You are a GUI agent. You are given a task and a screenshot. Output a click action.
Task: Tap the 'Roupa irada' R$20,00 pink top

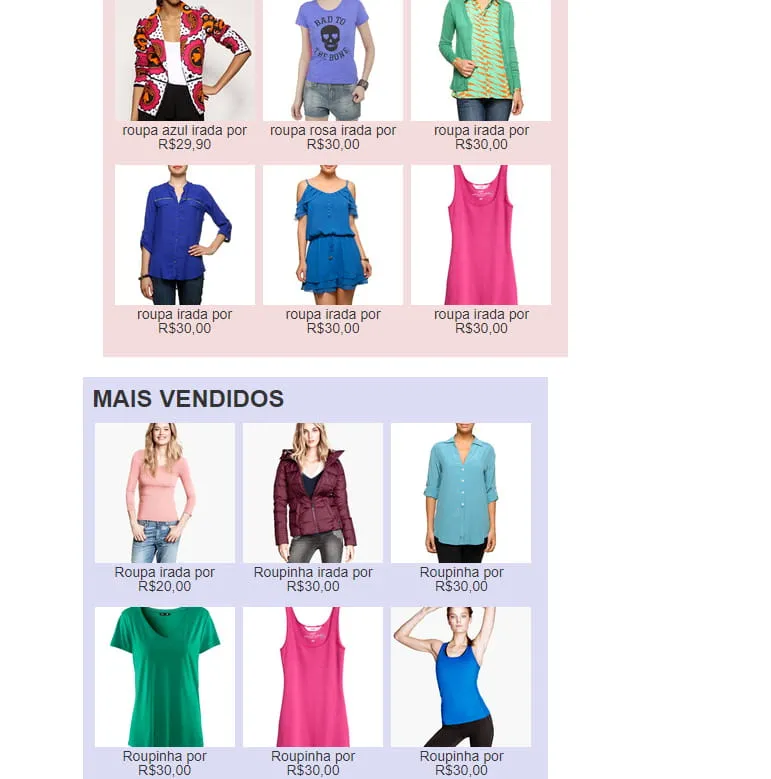click(x=165, y=493)
